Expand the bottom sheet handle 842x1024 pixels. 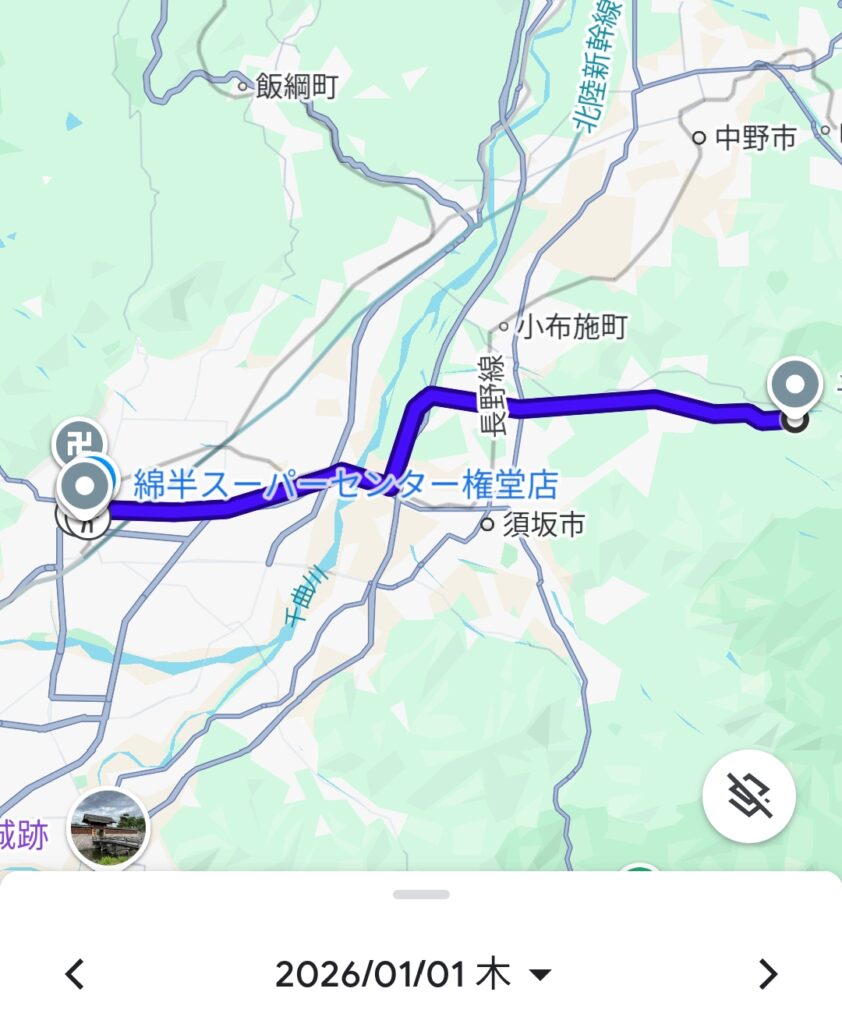(x=421, y=894)
